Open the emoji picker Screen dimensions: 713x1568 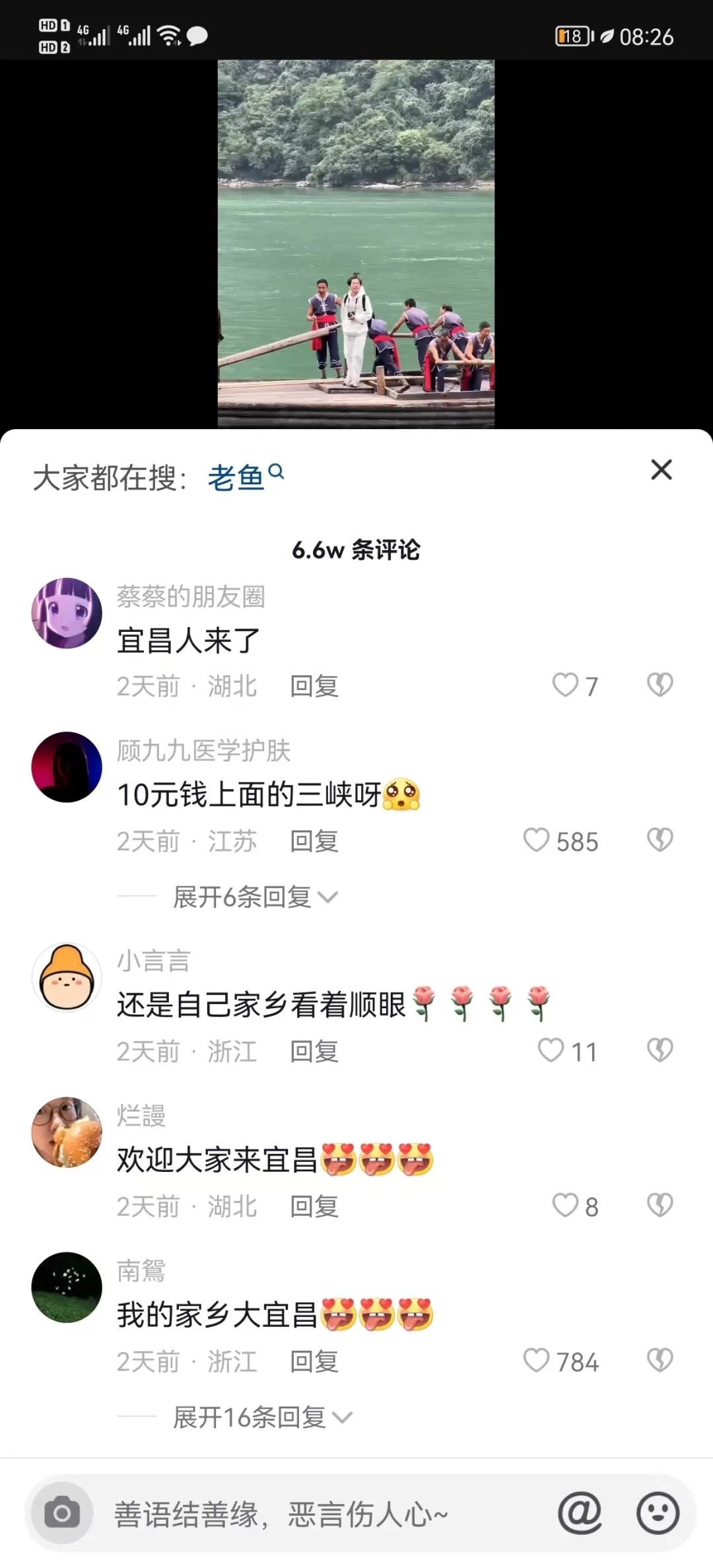(x=658, y=1513)
